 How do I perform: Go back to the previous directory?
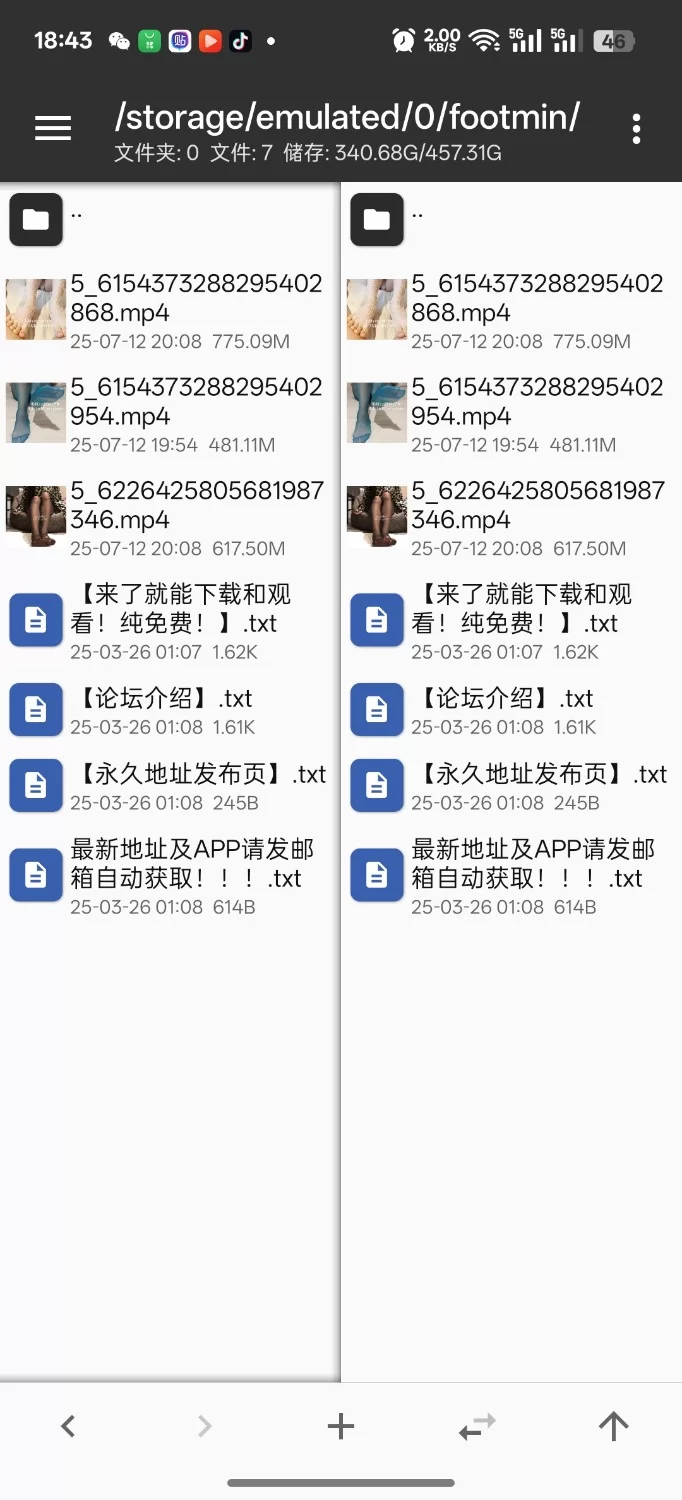pyautogui.click(x=68, y=1426)
